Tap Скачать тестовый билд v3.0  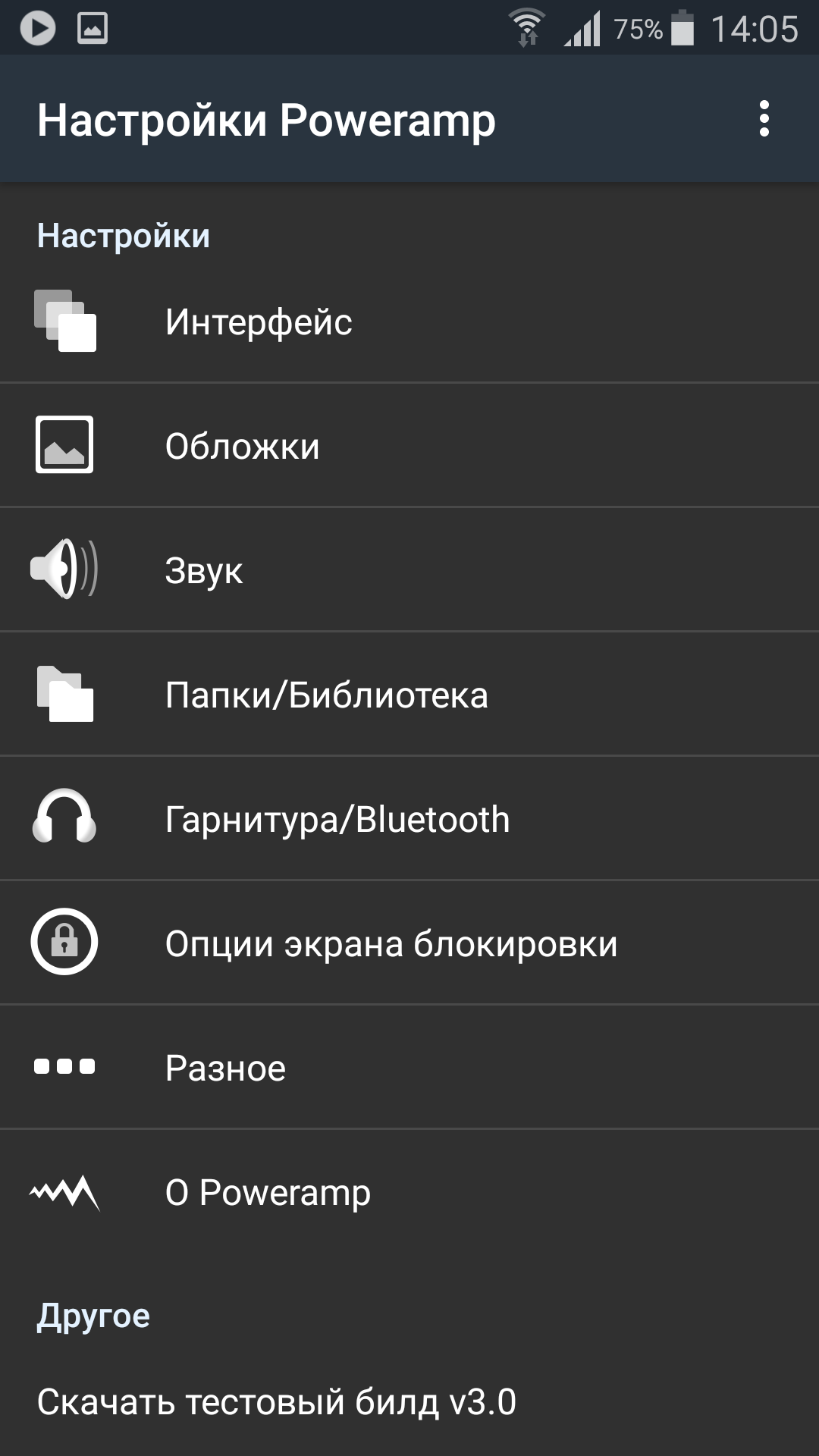point(409,1401)
